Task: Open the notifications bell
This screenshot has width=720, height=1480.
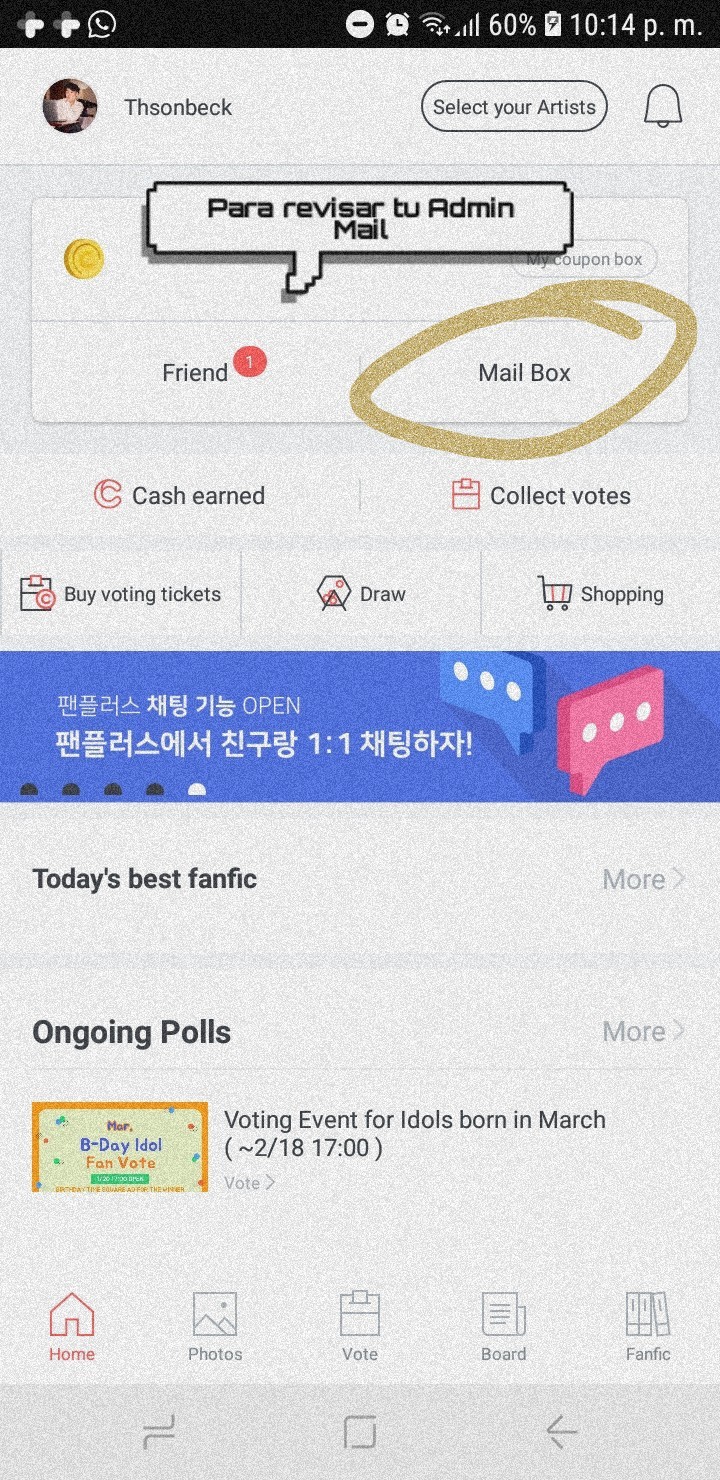Action: tap(662, 107)
